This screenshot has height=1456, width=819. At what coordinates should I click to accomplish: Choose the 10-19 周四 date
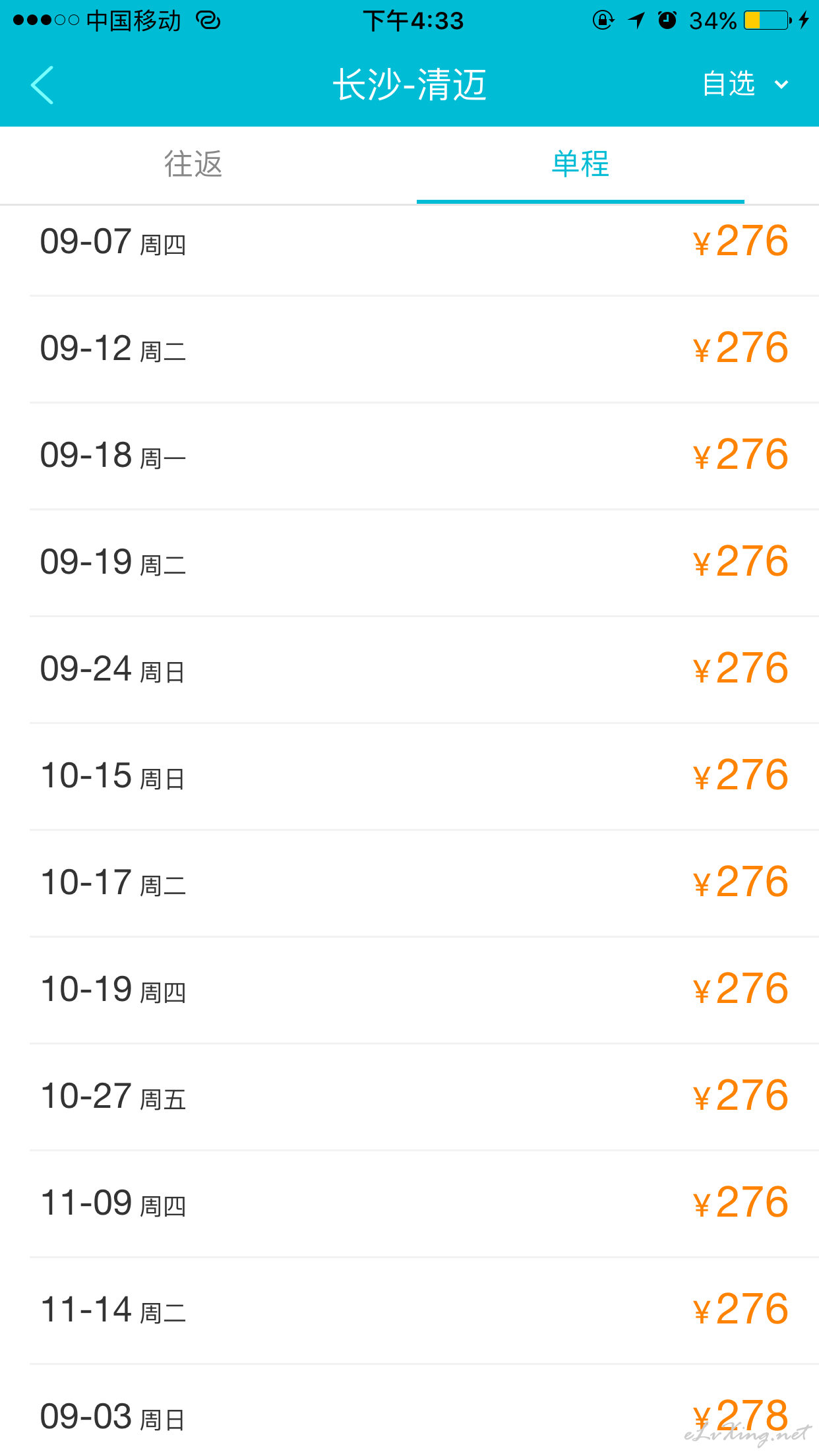point(409,990)
